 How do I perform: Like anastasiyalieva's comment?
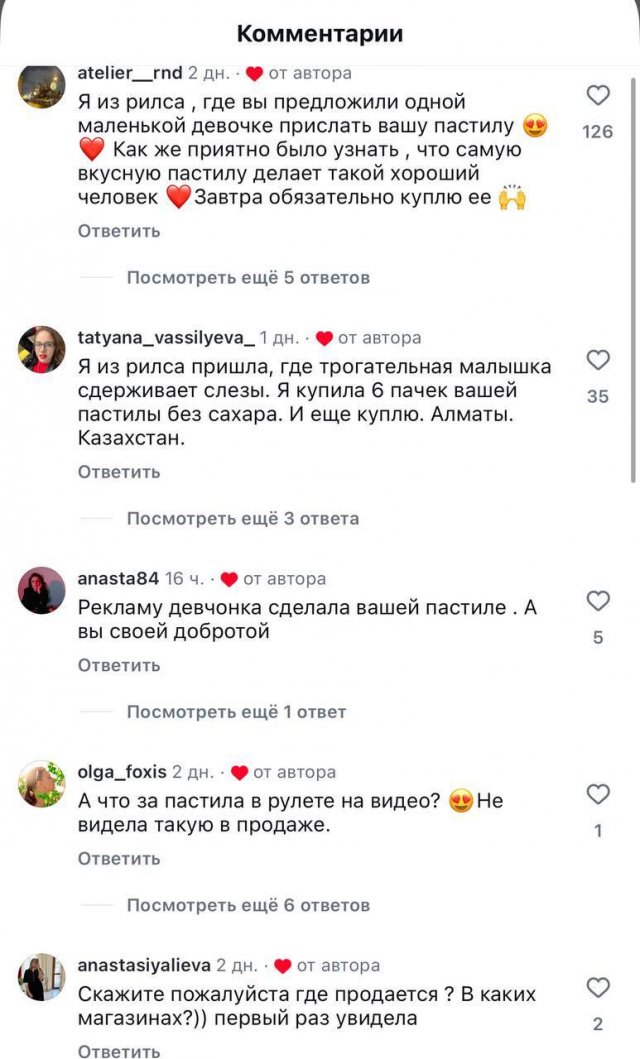(597, 988)
